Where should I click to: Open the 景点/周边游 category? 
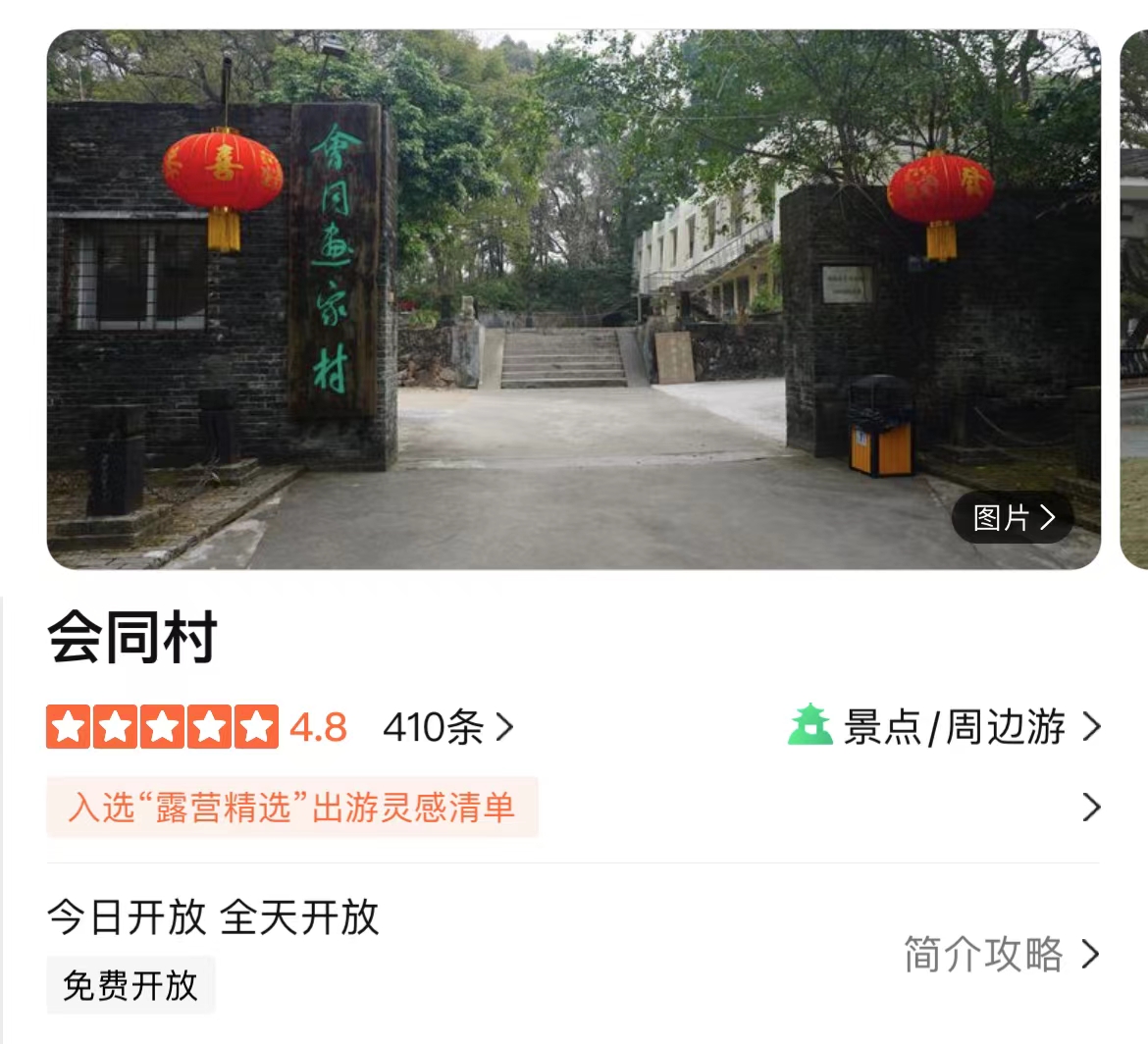tap(945, 728)
